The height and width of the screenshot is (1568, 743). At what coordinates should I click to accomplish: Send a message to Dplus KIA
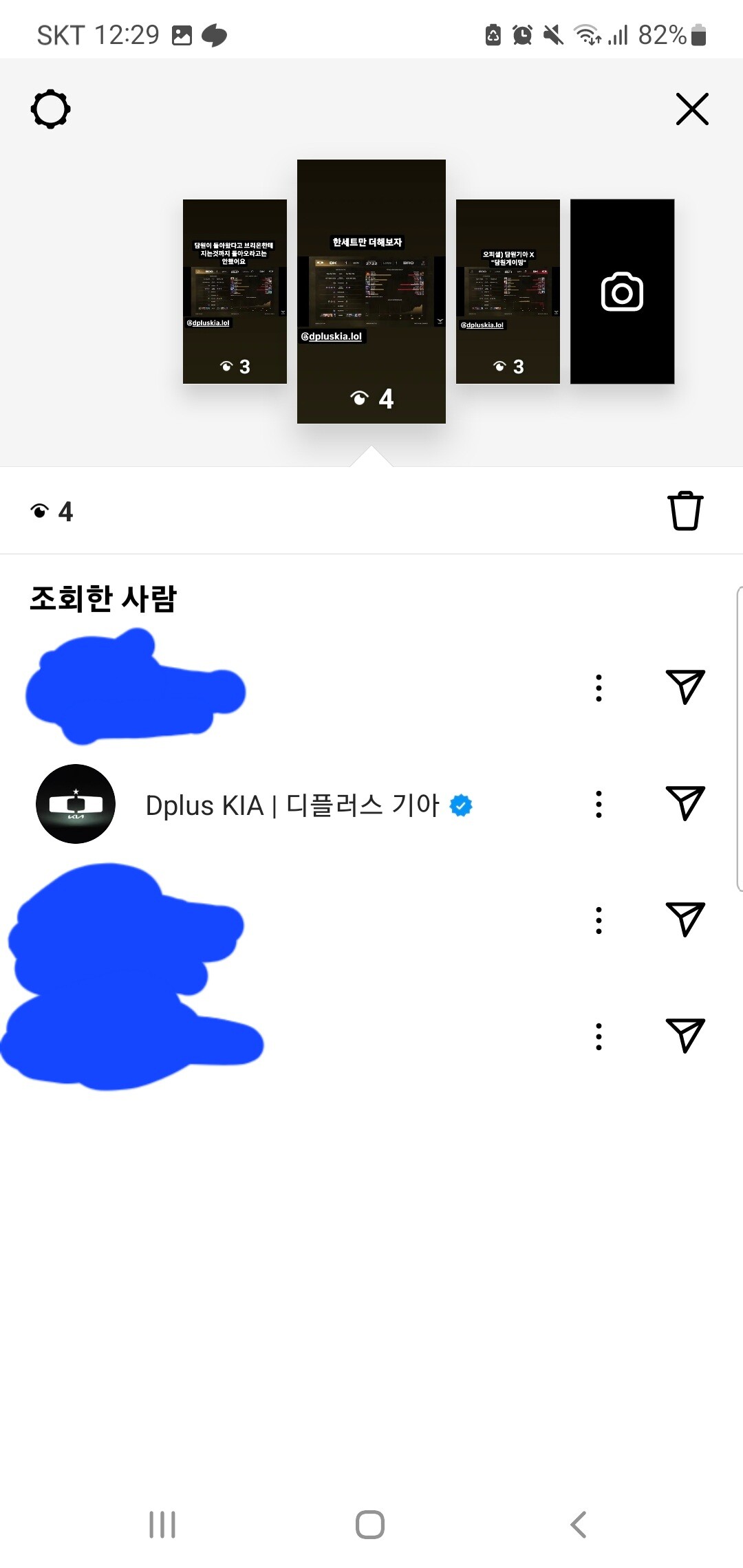(x=685, y=804)
